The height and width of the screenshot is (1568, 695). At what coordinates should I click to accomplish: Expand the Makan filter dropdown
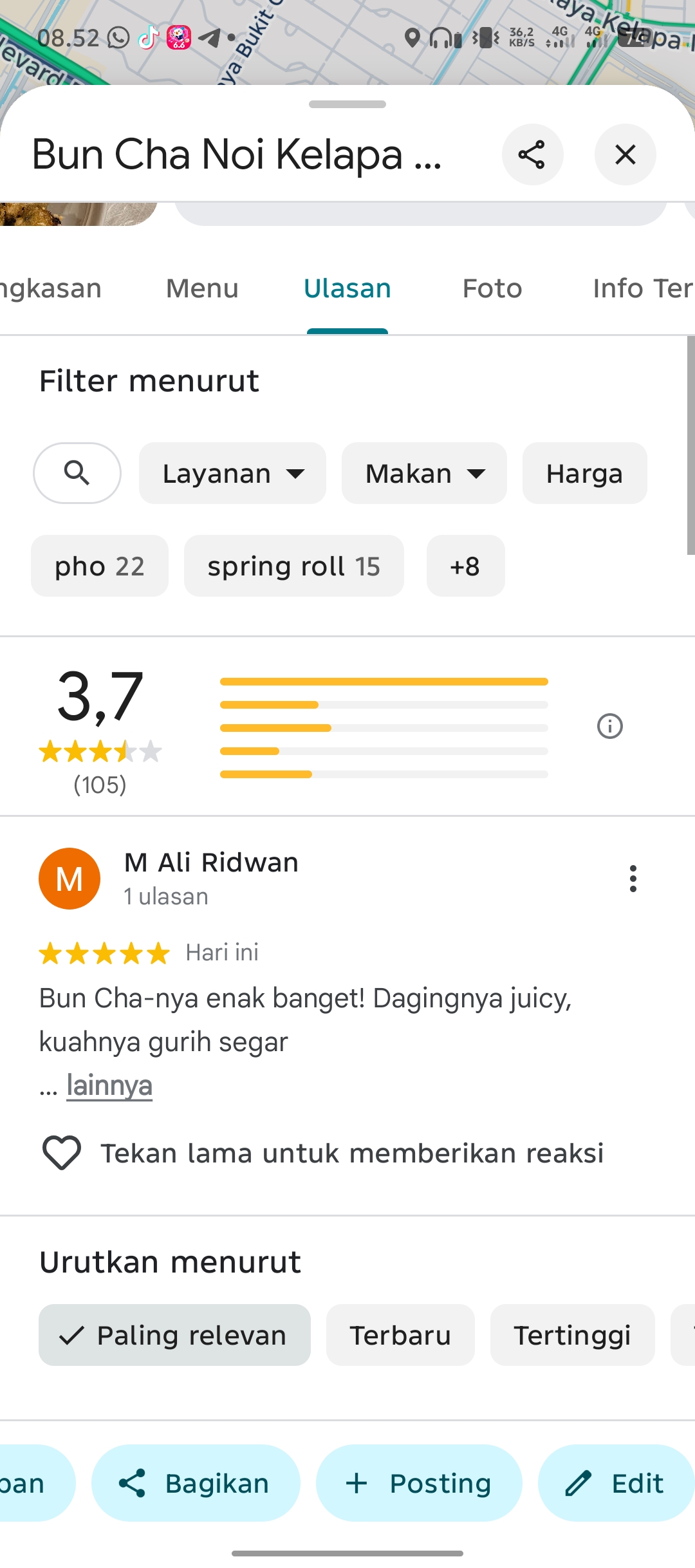point(424,473)
